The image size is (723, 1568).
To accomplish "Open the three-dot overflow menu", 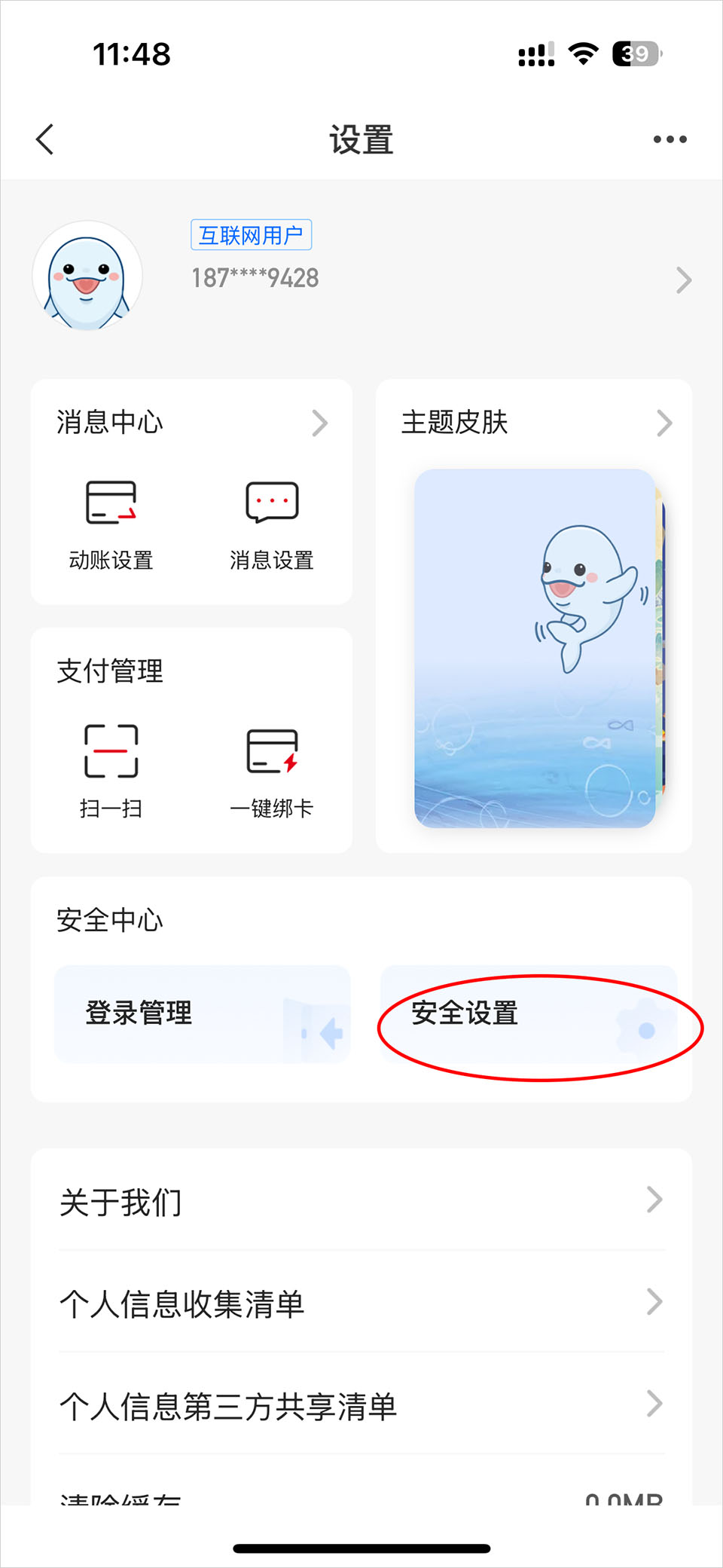I will click(670, 139).
